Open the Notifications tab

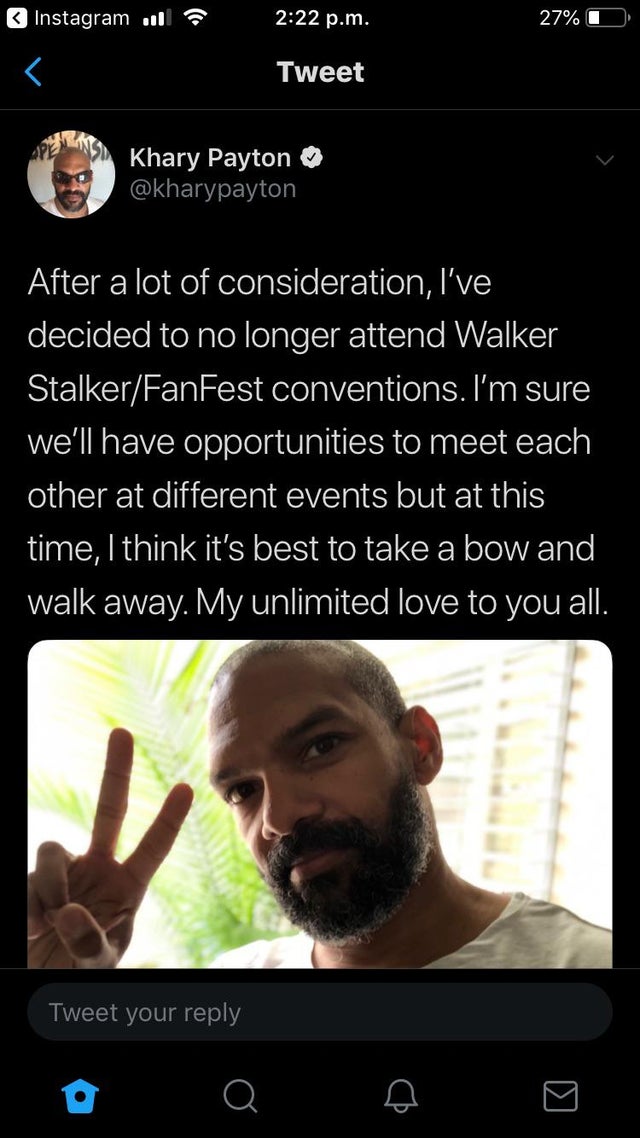tap(400, 1097)
